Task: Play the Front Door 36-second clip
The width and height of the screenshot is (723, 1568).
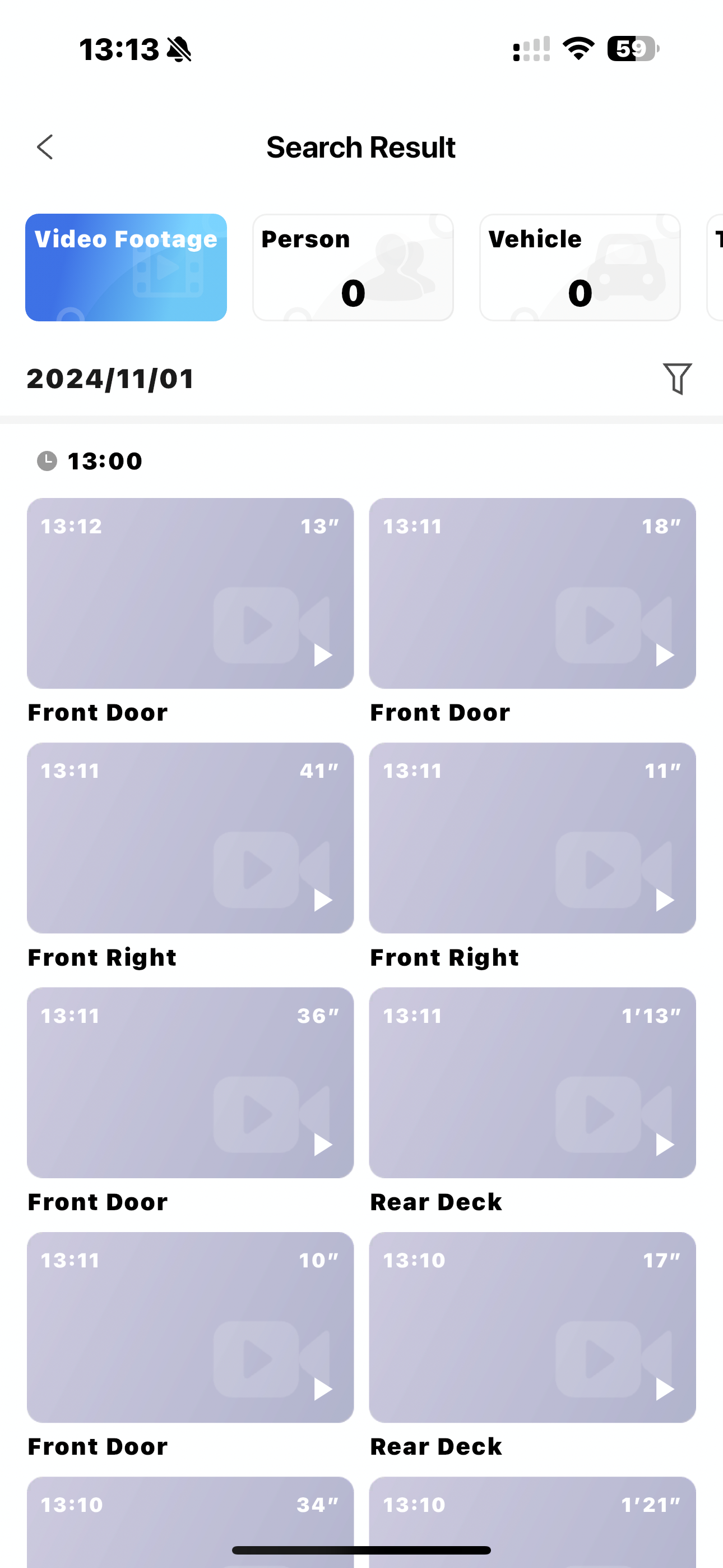Action: [190, 1082]
